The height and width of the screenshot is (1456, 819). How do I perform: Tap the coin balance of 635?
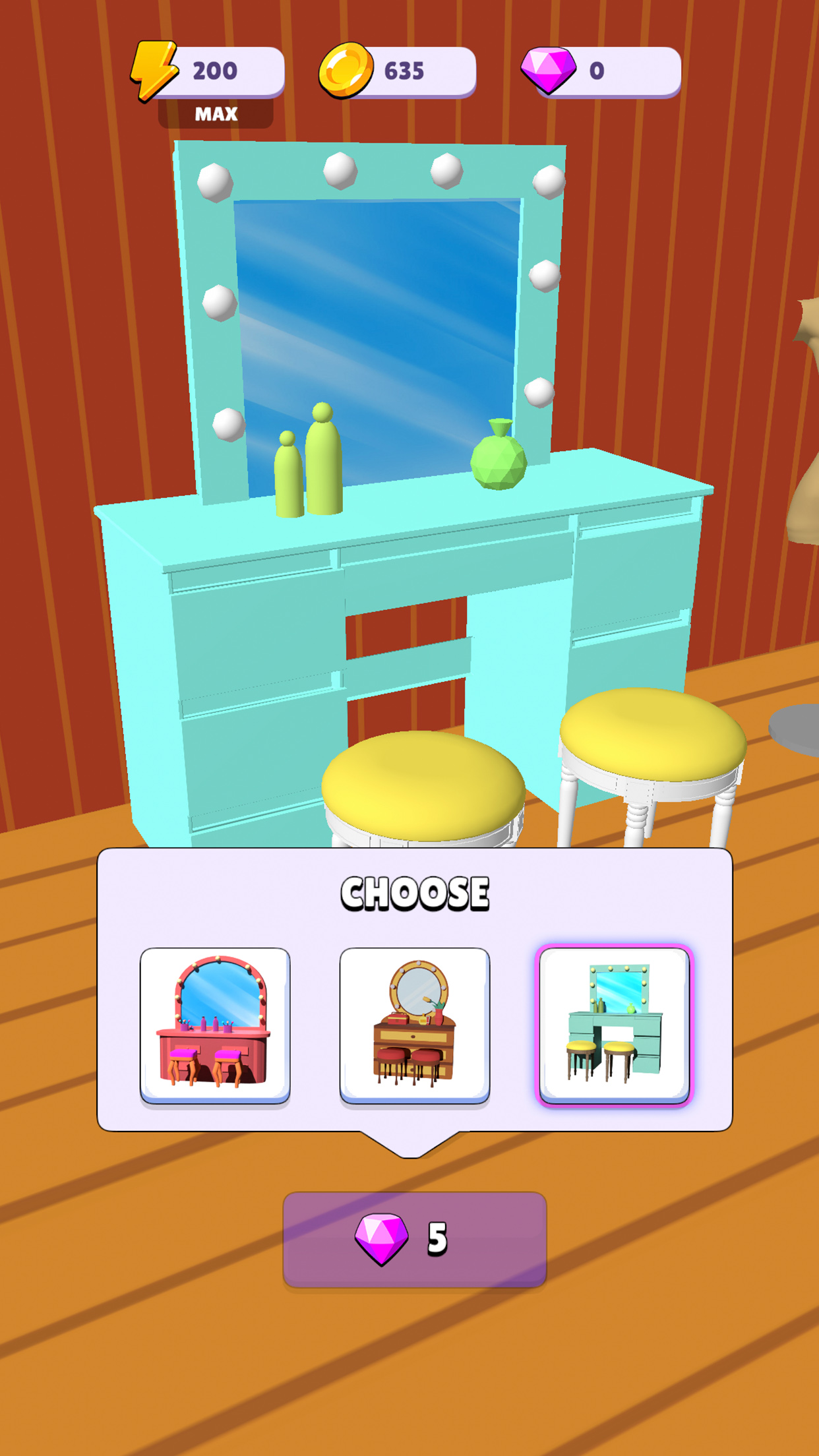[398, 71]
